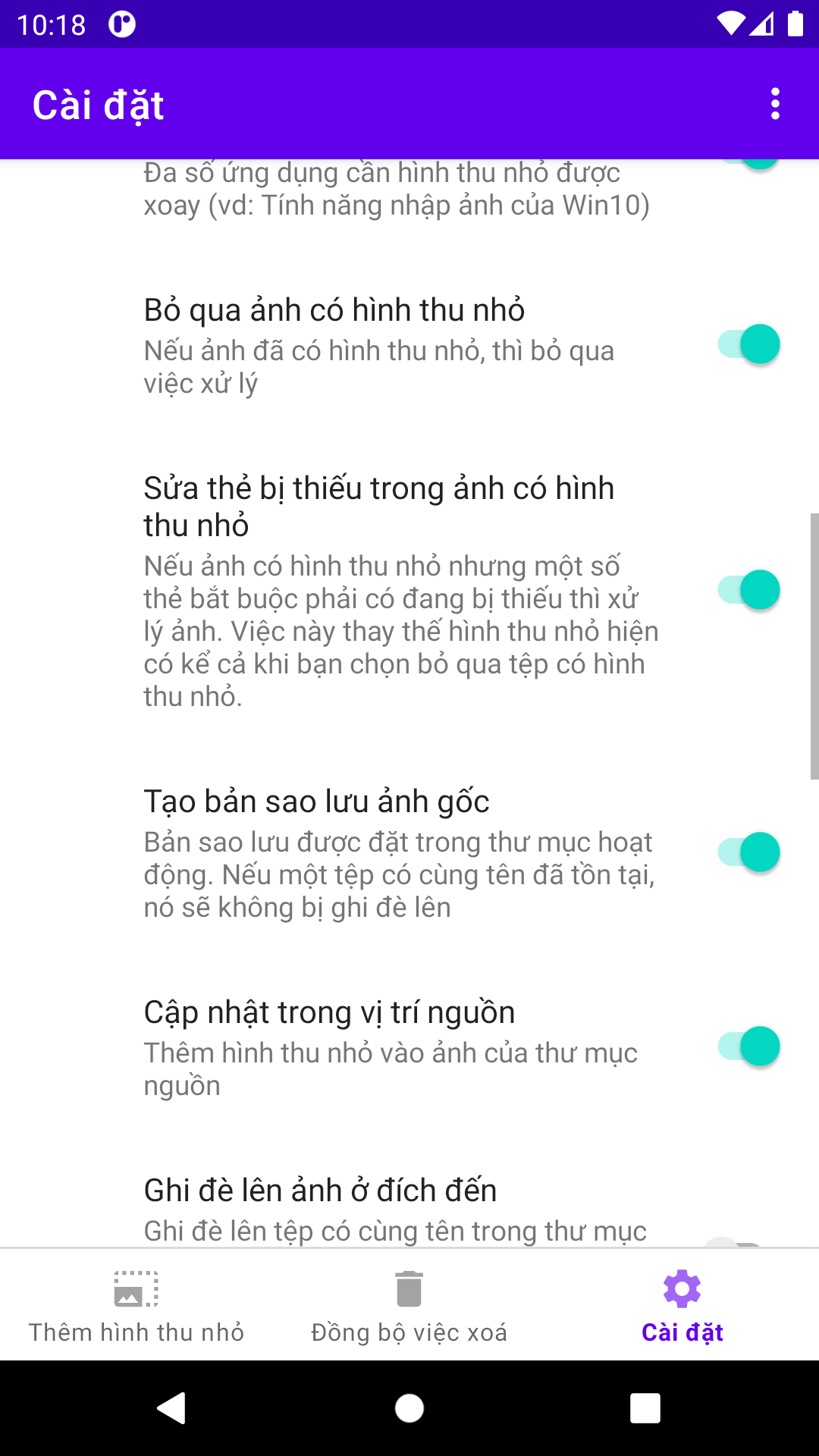
Task: Turn off 'Tạo bản sao lưu ảnh gốc'
Action: coord(748,852)
